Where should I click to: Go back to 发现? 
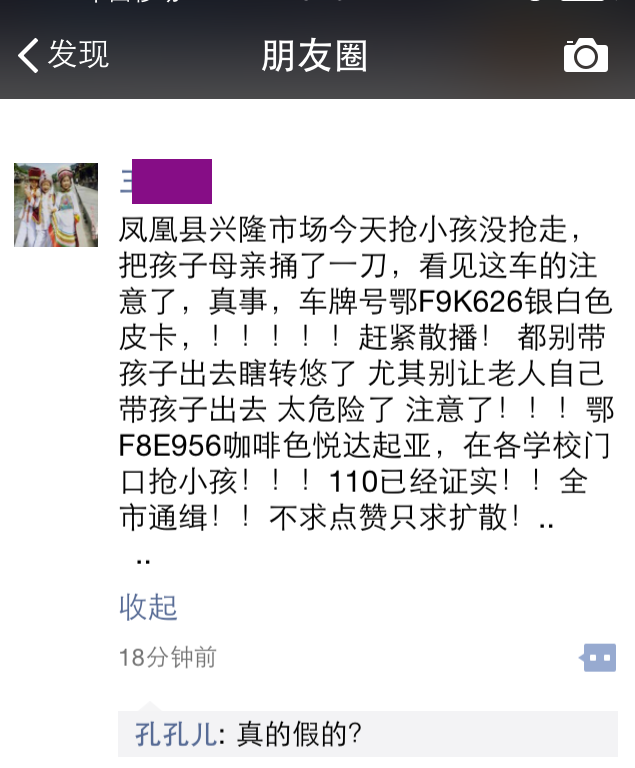(x=63, y=55)
